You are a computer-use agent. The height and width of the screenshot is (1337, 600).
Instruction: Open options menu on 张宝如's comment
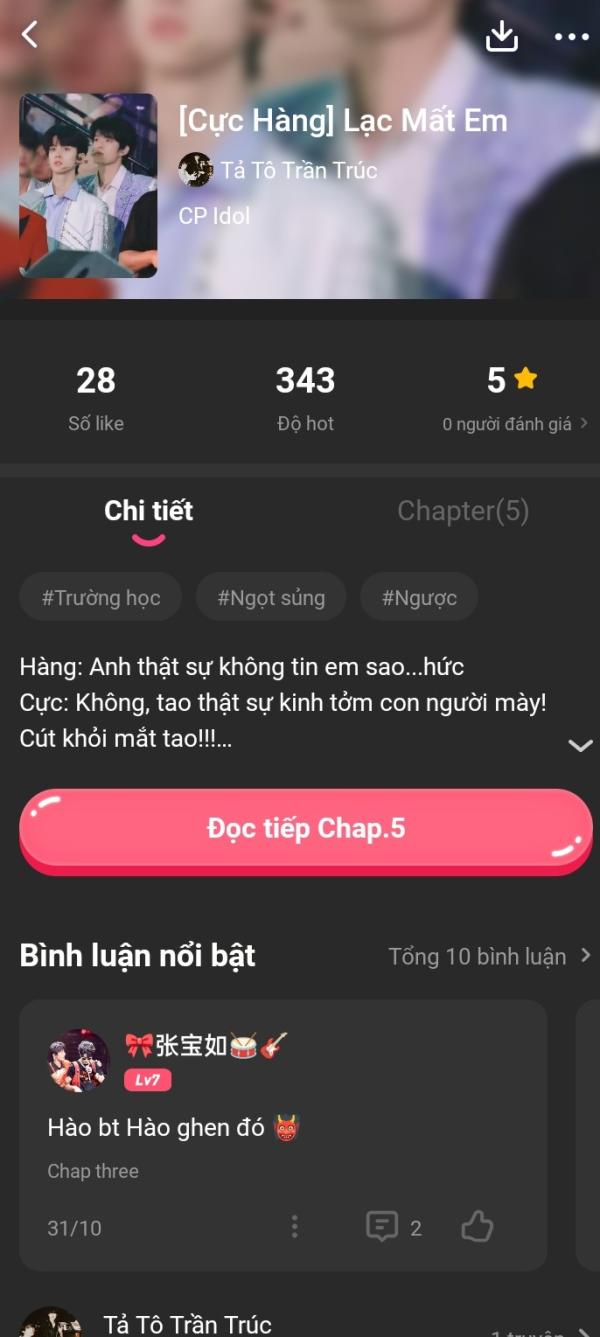294,1227
